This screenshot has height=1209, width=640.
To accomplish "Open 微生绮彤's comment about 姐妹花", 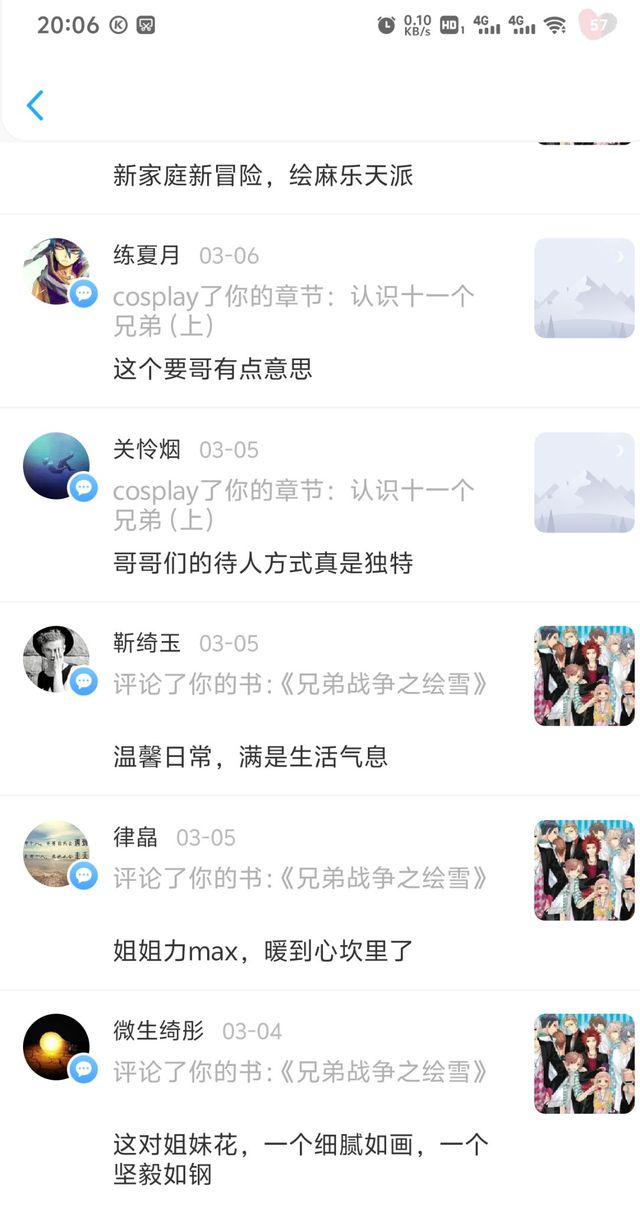I will [x=300, y=1158].
